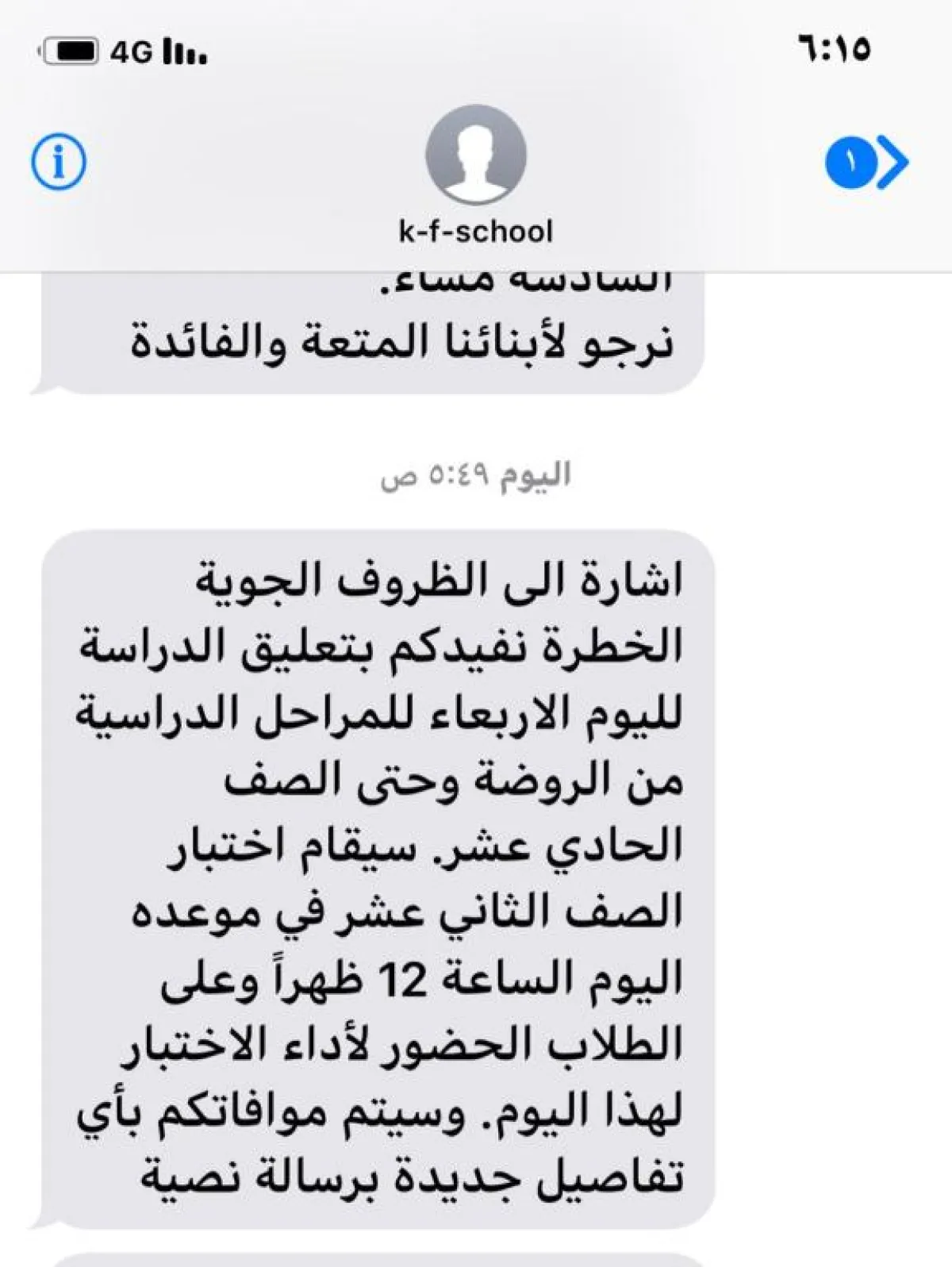952x1267 pixels.
Task: Open the conversation info icon
Action: 59,162
